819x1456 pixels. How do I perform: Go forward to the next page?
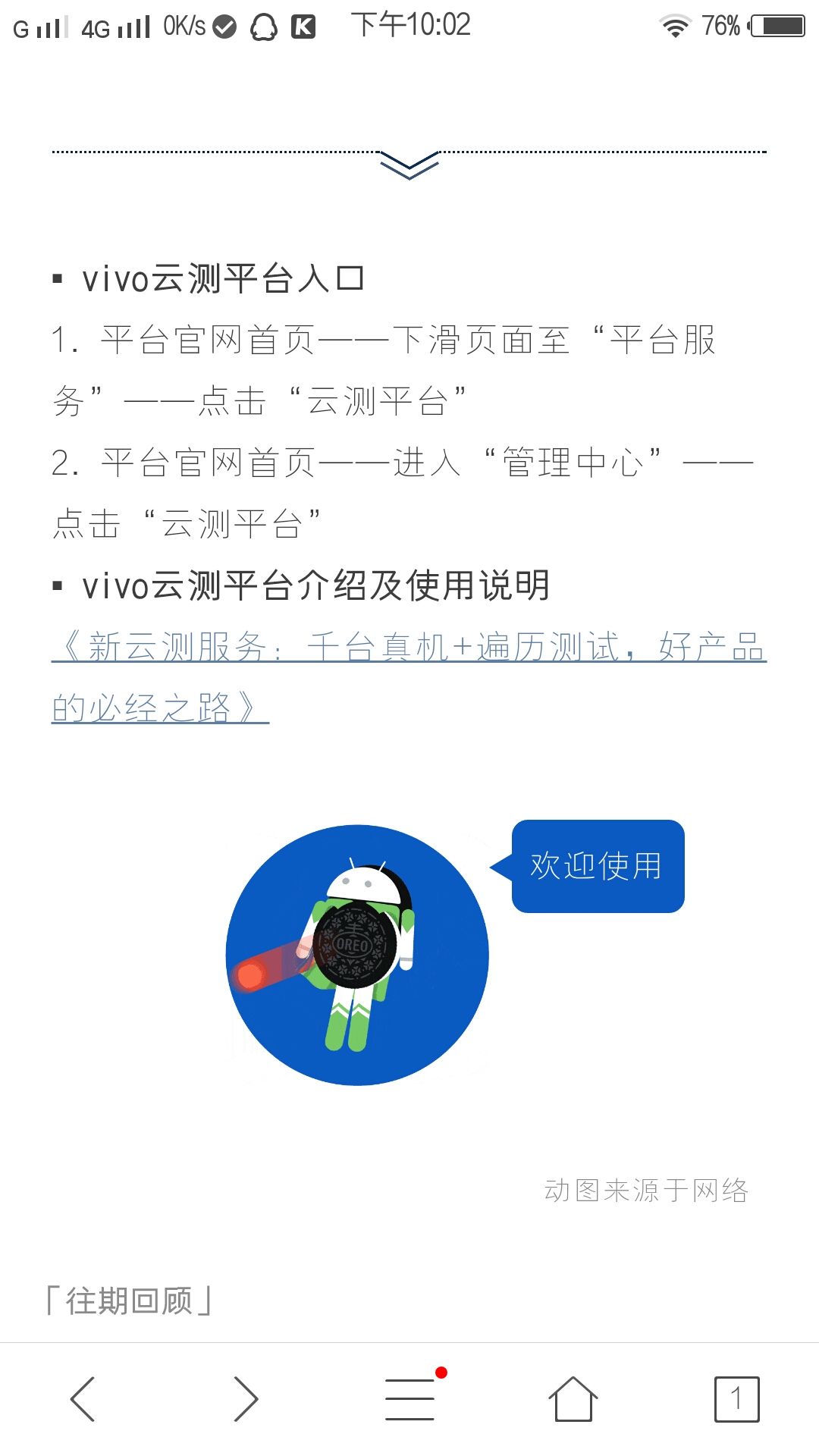click(x=246, y=1398)
